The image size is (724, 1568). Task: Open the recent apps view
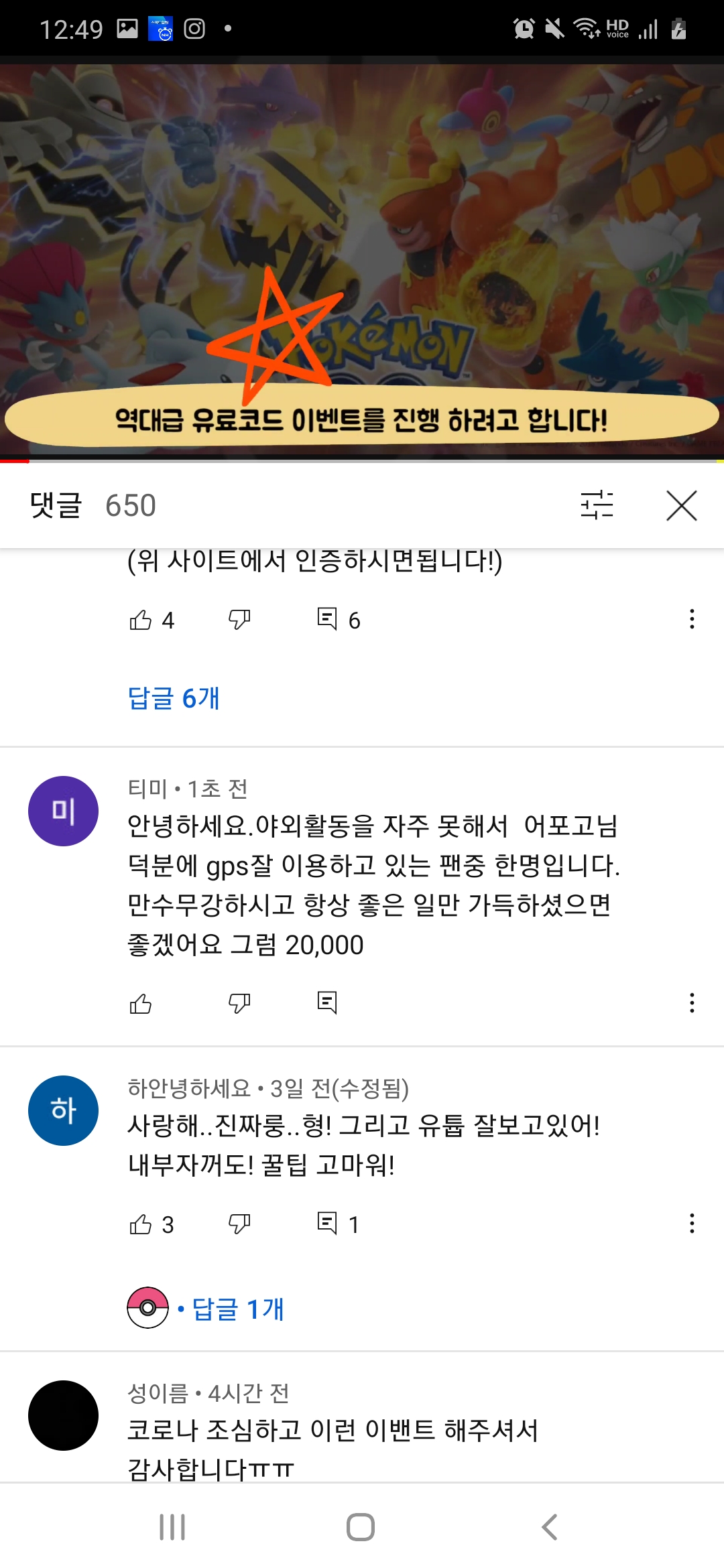pos(172,1527)
